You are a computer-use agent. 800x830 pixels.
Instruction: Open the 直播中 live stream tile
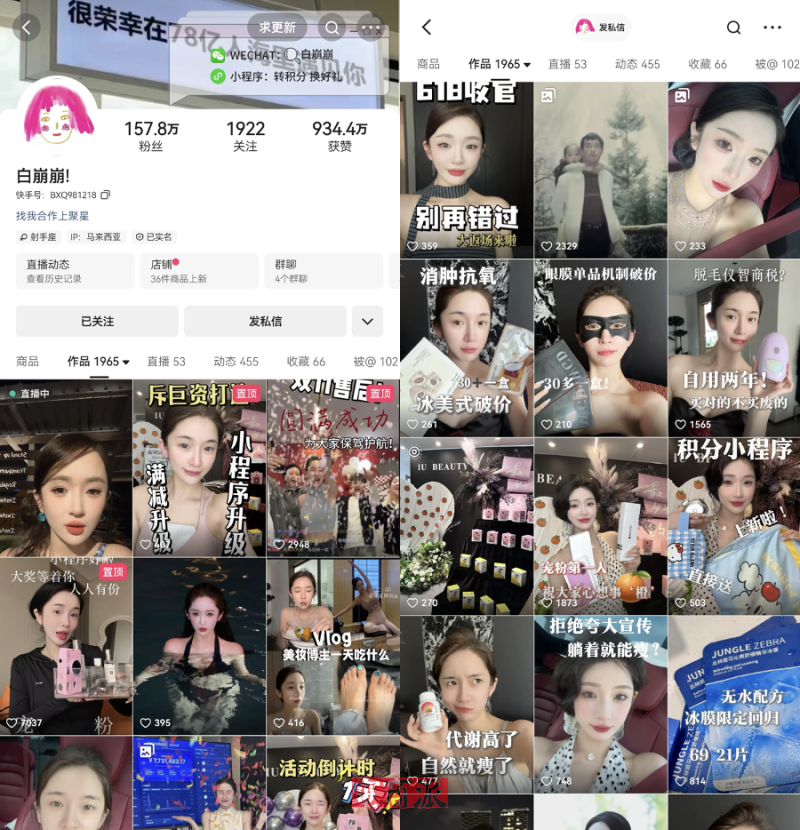tap(66, 468)
